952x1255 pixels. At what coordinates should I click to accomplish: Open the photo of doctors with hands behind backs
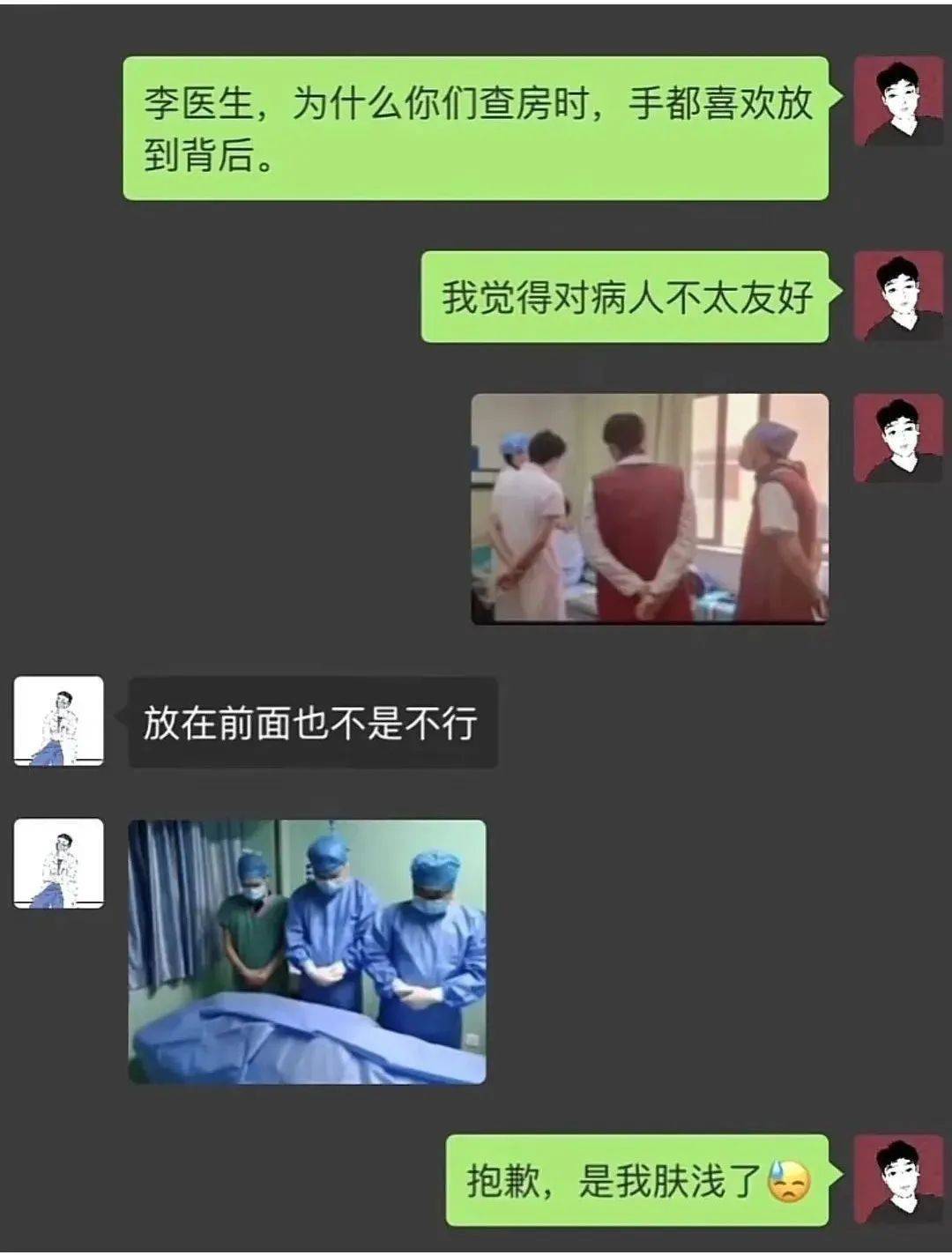click(x=650, y=509)
